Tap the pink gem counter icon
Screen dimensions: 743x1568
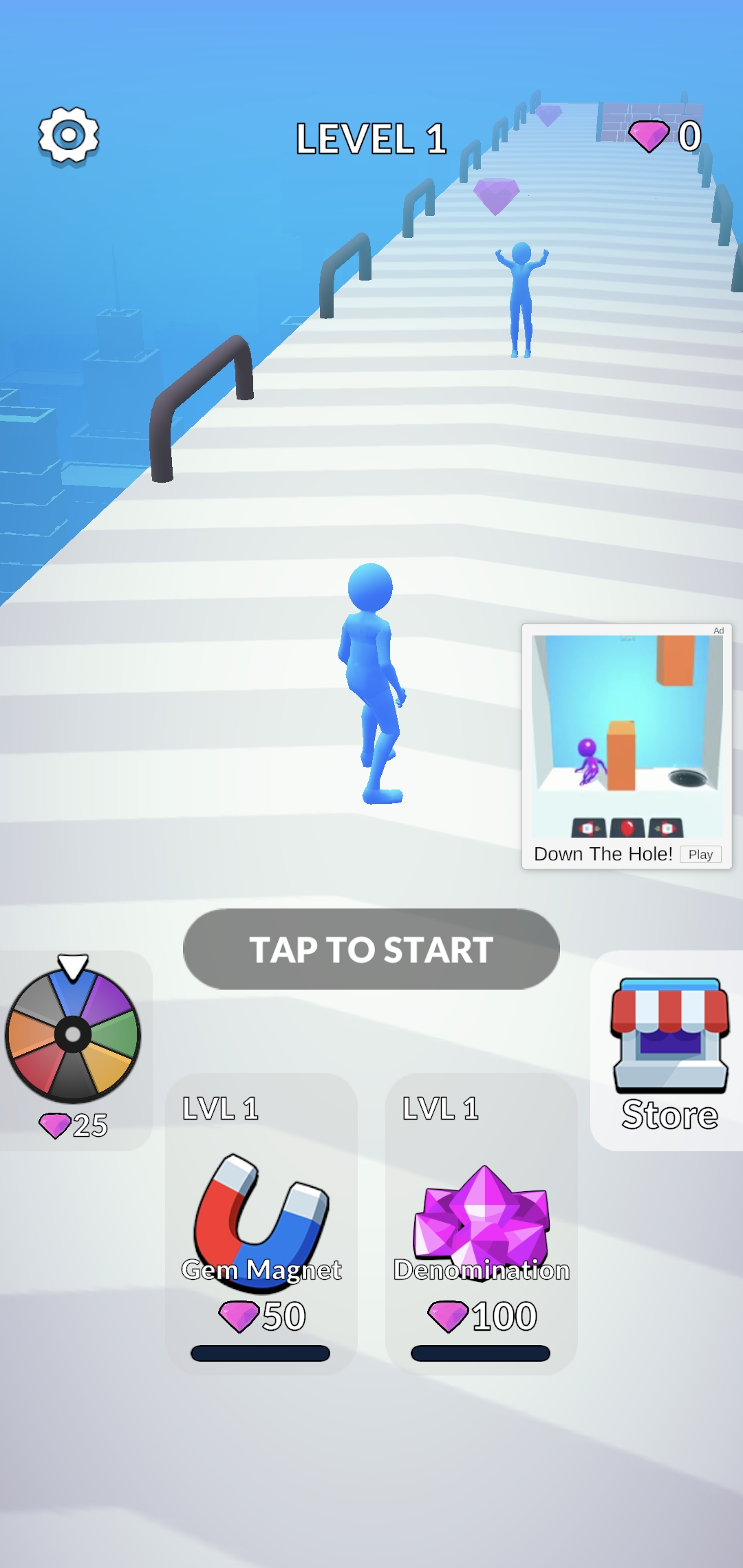click(x=649, y=135)
